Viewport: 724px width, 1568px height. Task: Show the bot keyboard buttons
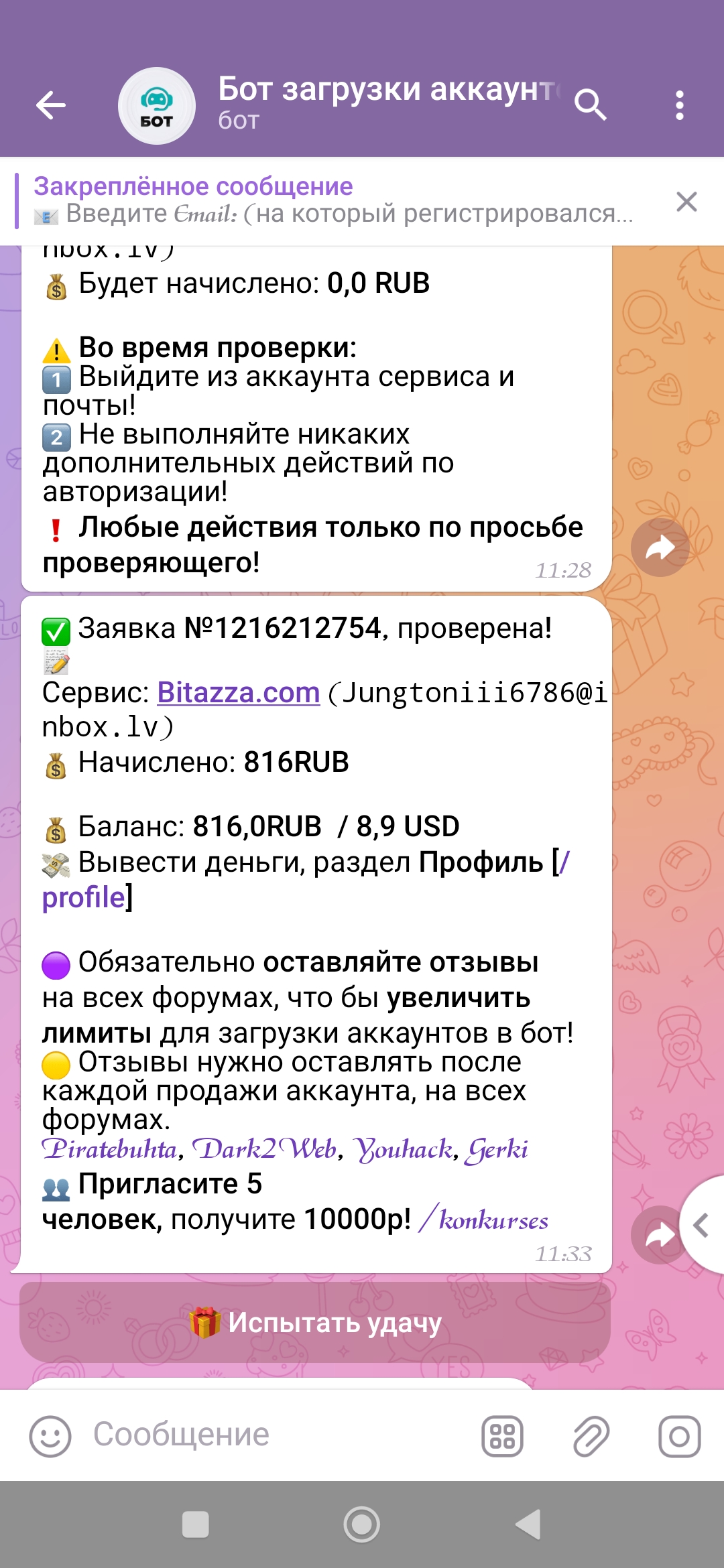(502, 1436)
